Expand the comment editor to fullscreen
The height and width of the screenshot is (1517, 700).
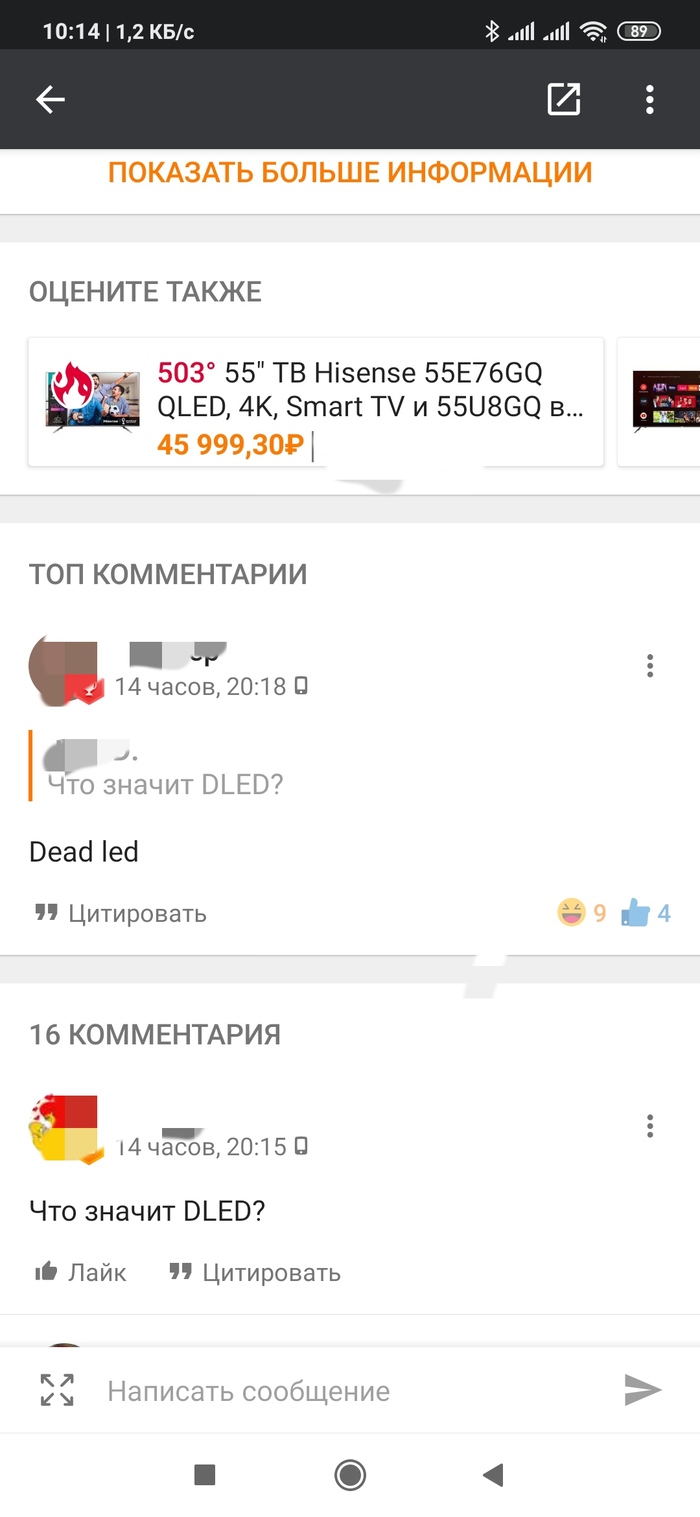(x=57, y=1390)
